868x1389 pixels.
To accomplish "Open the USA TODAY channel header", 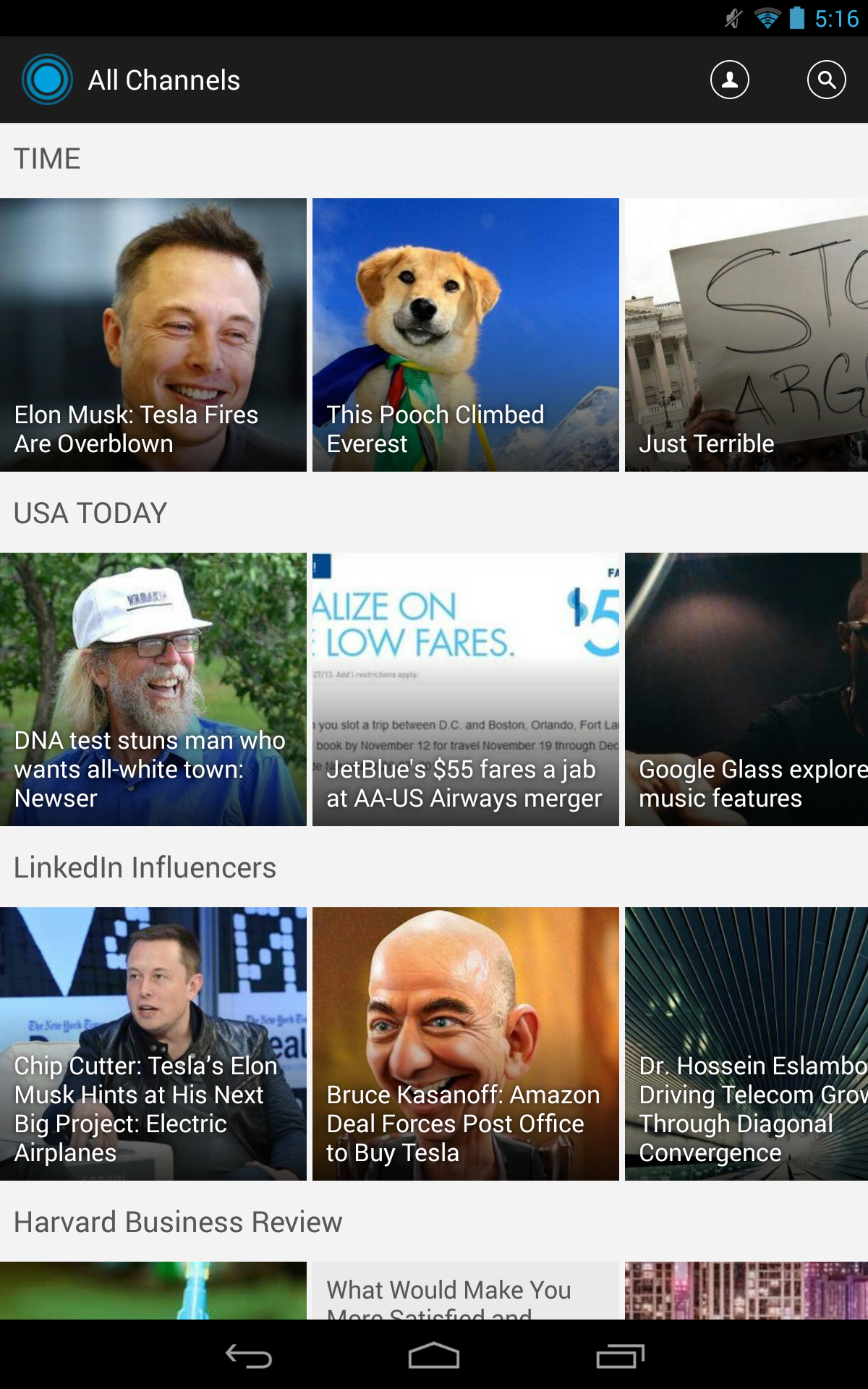I will tap(90, 513).
